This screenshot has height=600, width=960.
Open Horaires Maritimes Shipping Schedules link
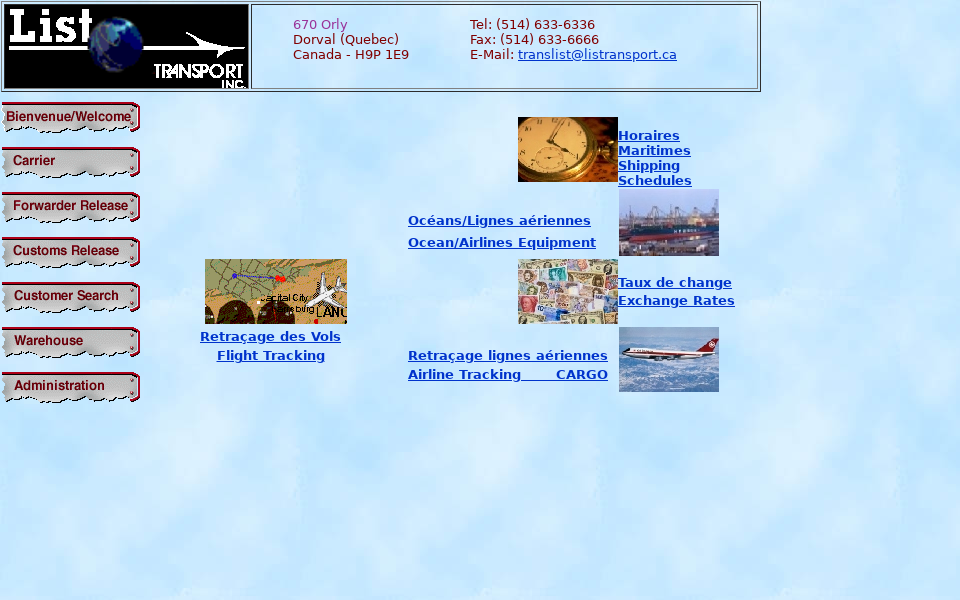tap(653, 158)
